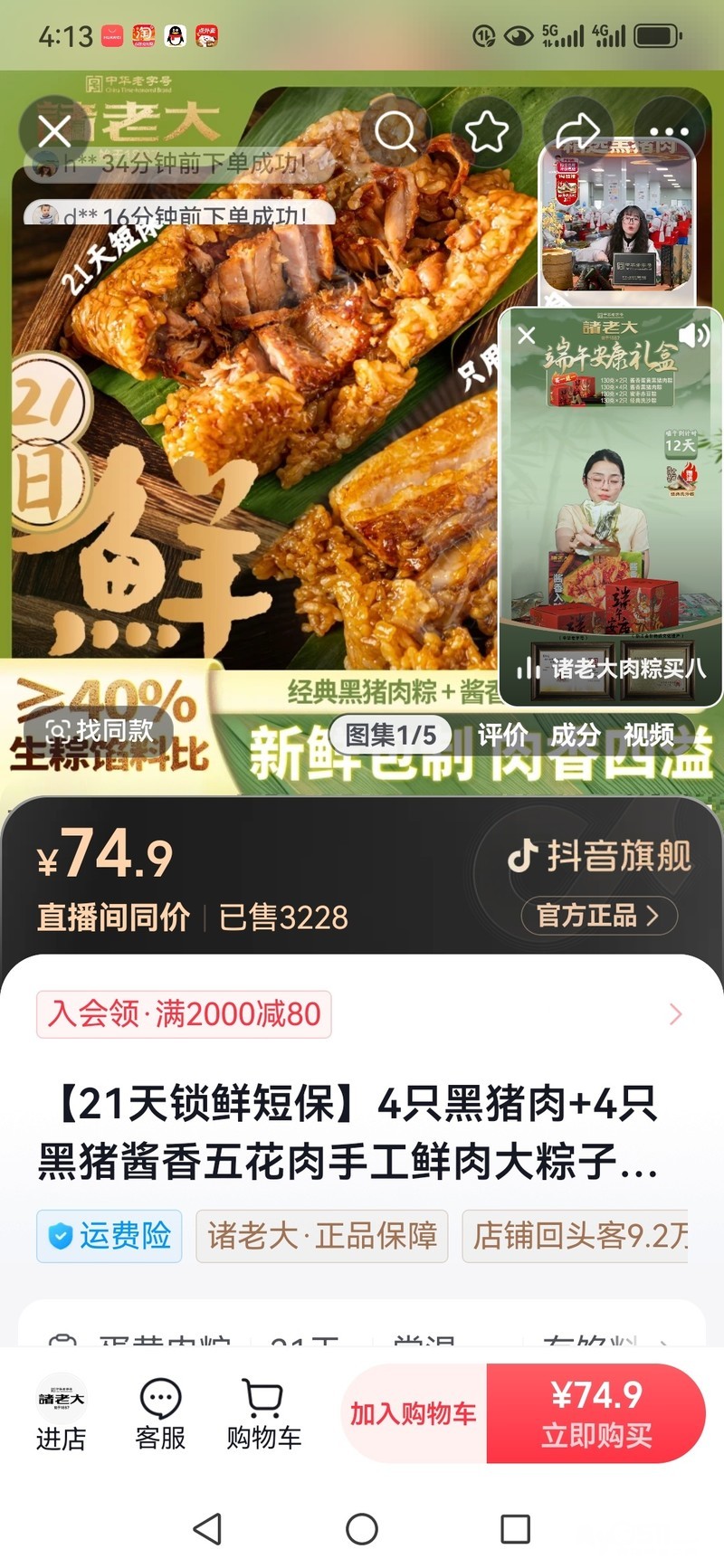Enter the store via 进店
Image resolution: width=724 pixels, height=1568 pixels.
pos(61,1413)
